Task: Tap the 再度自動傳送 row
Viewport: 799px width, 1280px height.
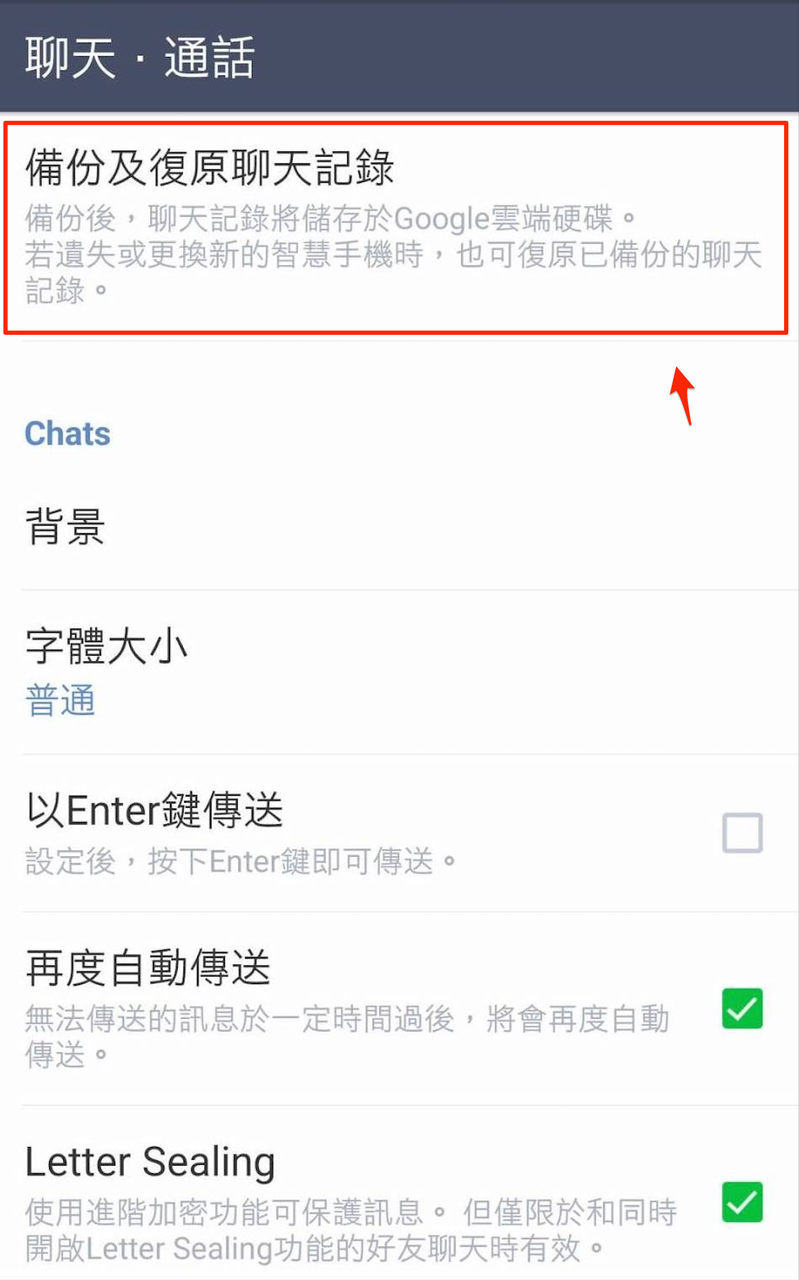Action: click(350, 990)
